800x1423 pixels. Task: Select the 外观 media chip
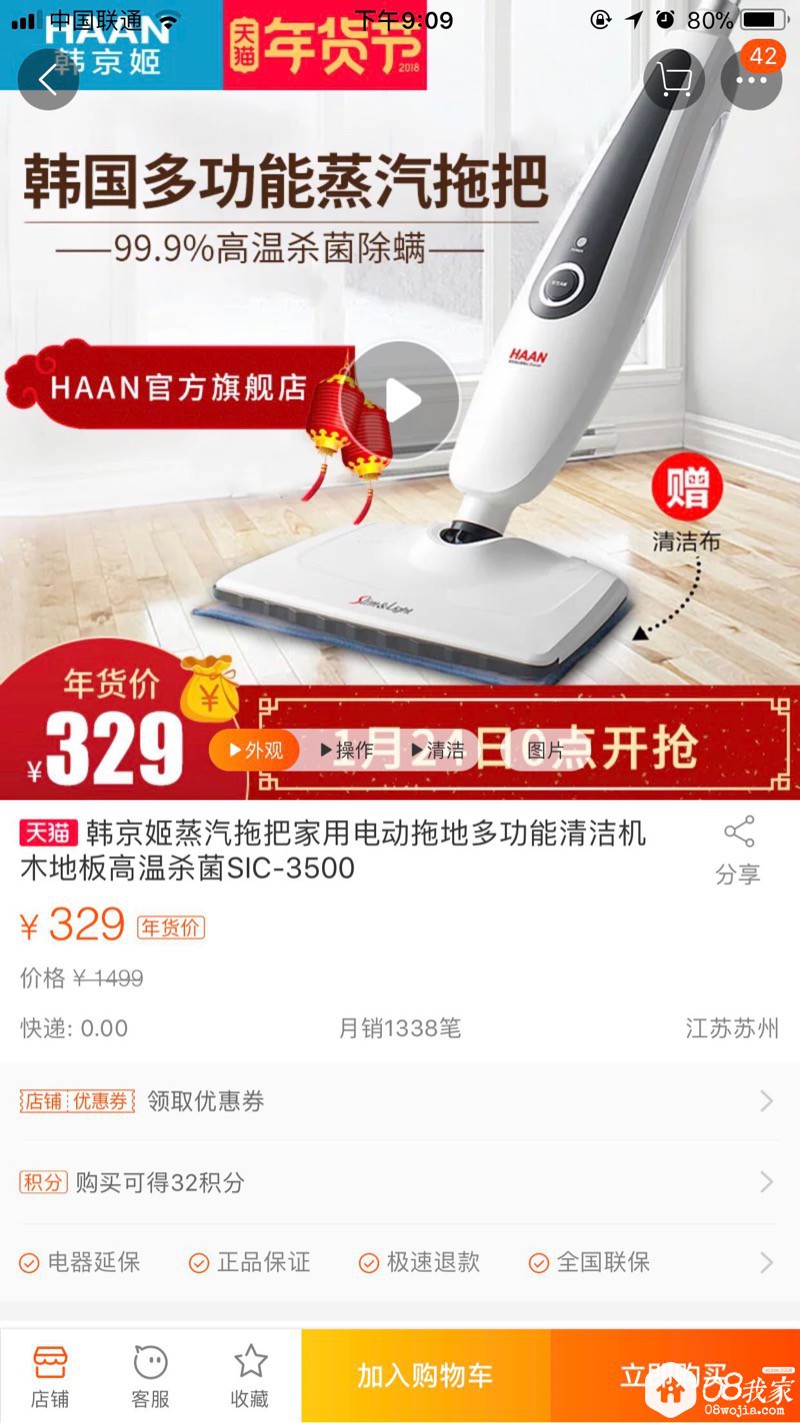click(x=254, y=750)
